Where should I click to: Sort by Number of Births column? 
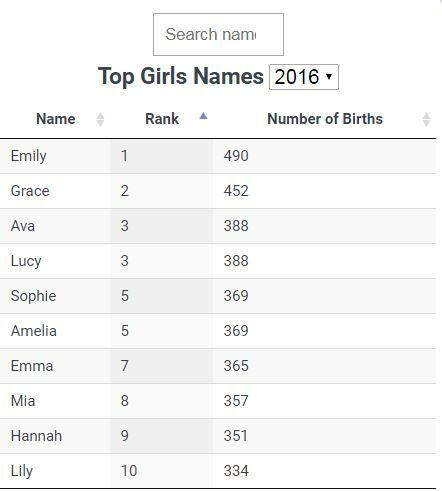pyautogui.click(x=325, y=119)
